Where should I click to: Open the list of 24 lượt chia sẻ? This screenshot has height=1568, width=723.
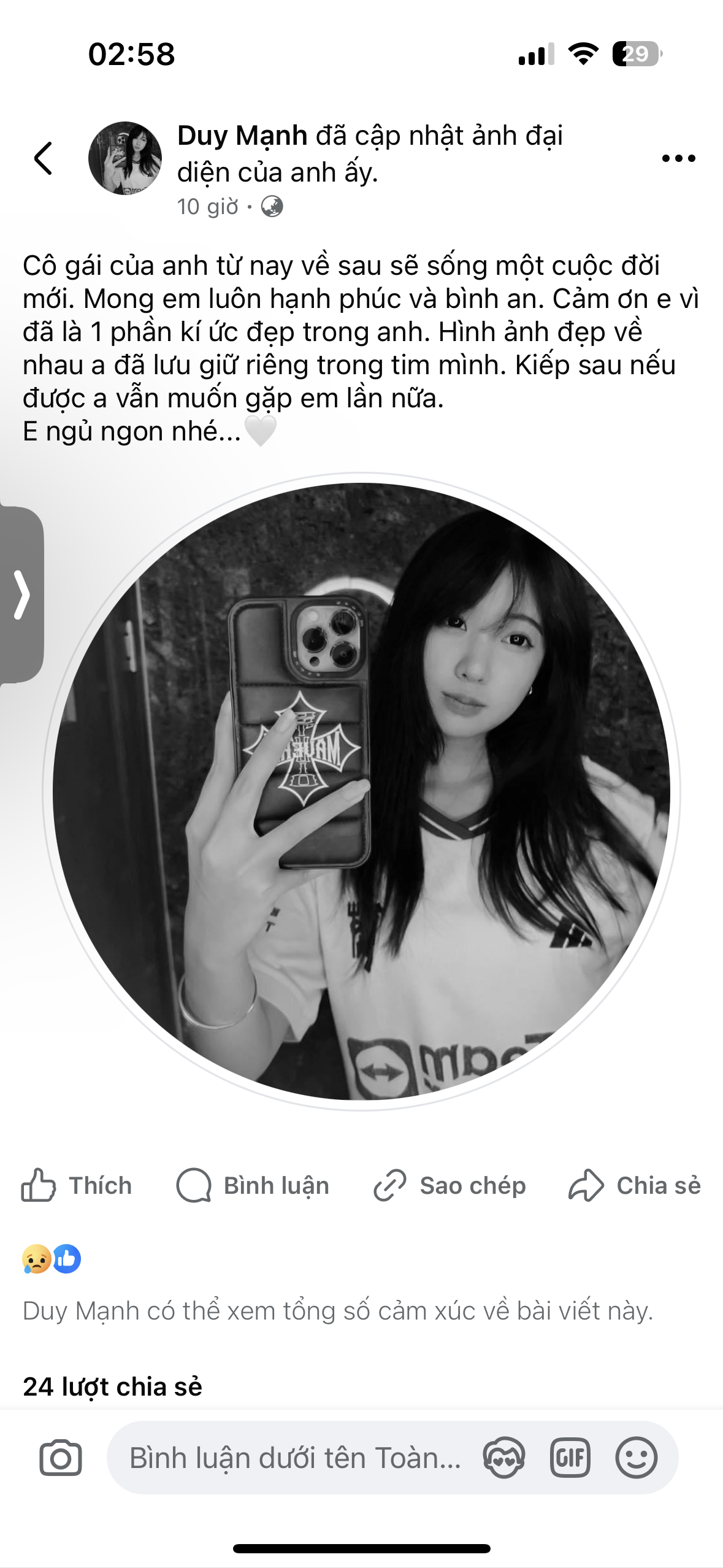[112, 1387]
